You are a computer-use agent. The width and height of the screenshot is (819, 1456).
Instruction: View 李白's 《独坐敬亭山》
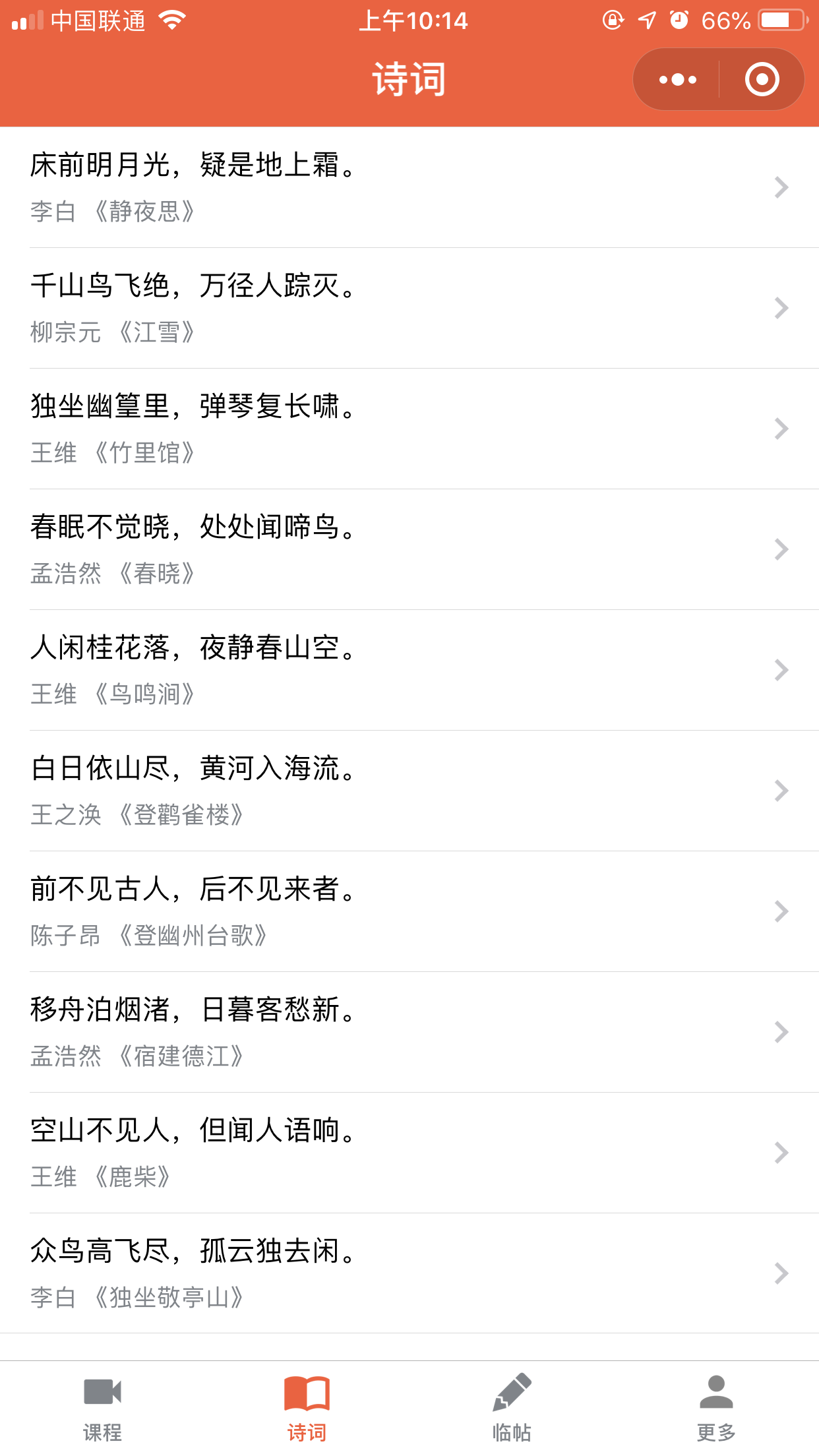[409, 1273]
